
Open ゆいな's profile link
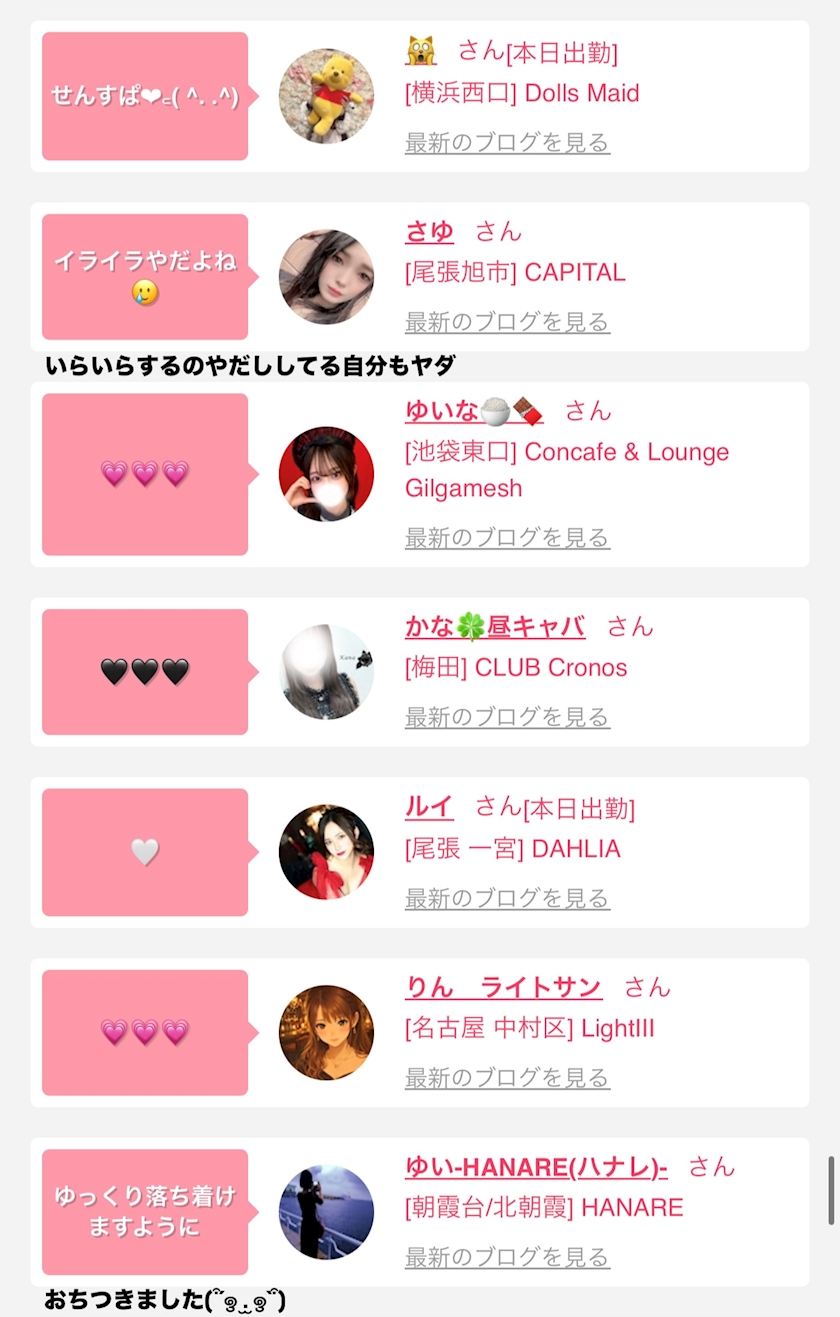474,411
